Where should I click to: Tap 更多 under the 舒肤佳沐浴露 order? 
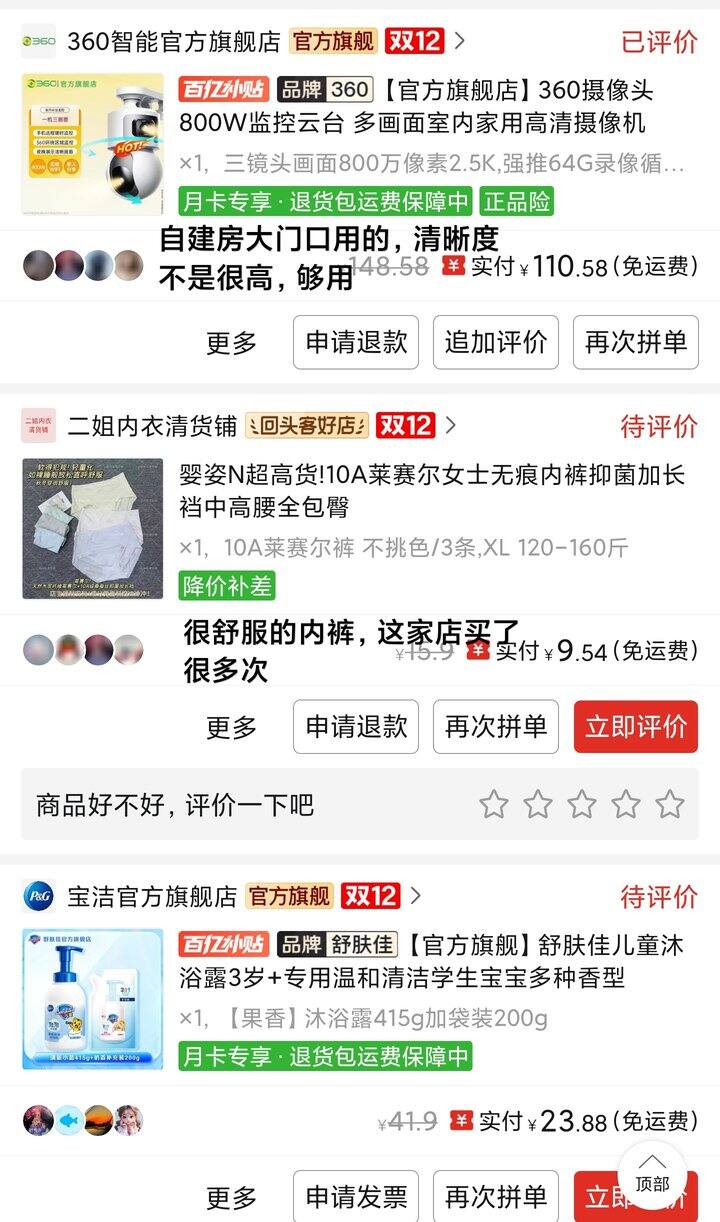click(x=231, y=1197)
